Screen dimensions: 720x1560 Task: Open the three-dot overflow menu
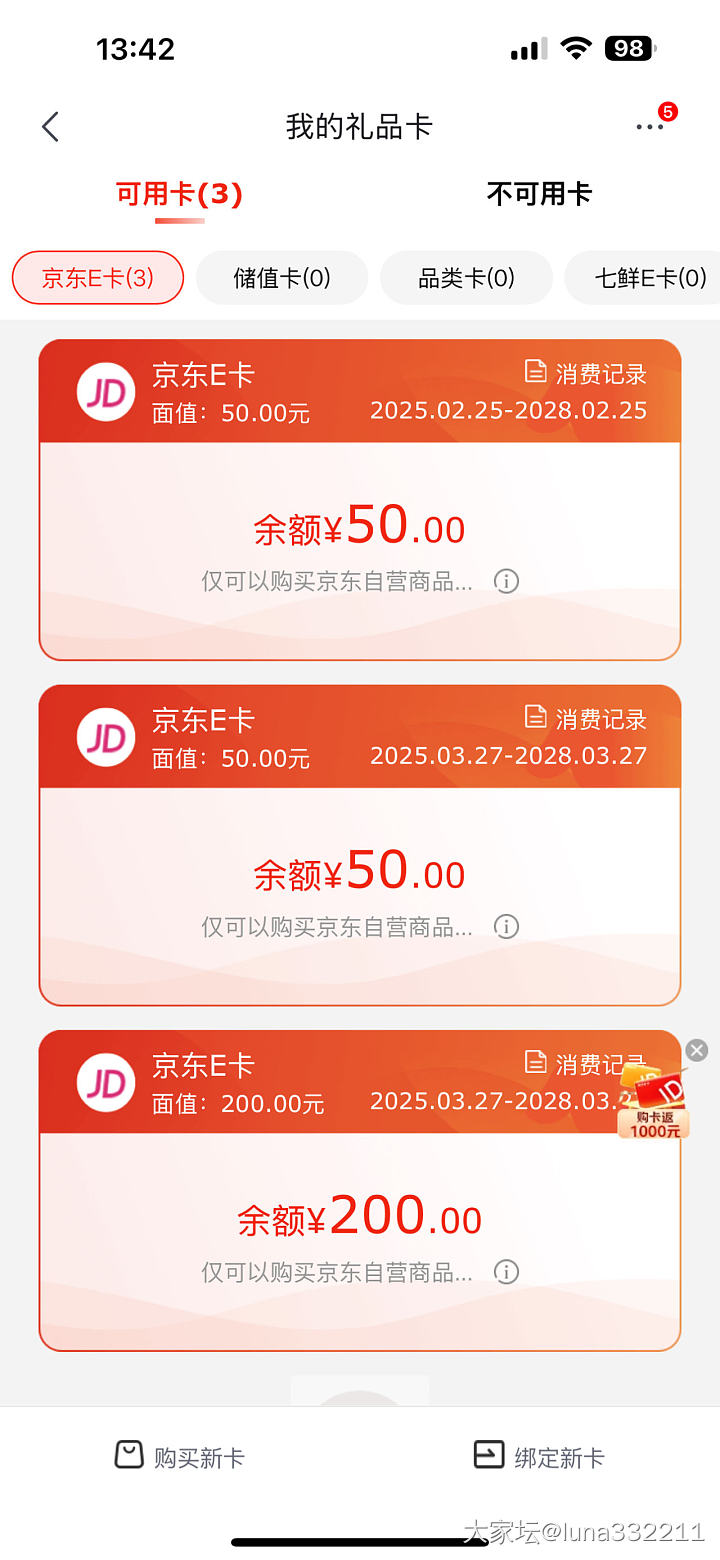649,127
